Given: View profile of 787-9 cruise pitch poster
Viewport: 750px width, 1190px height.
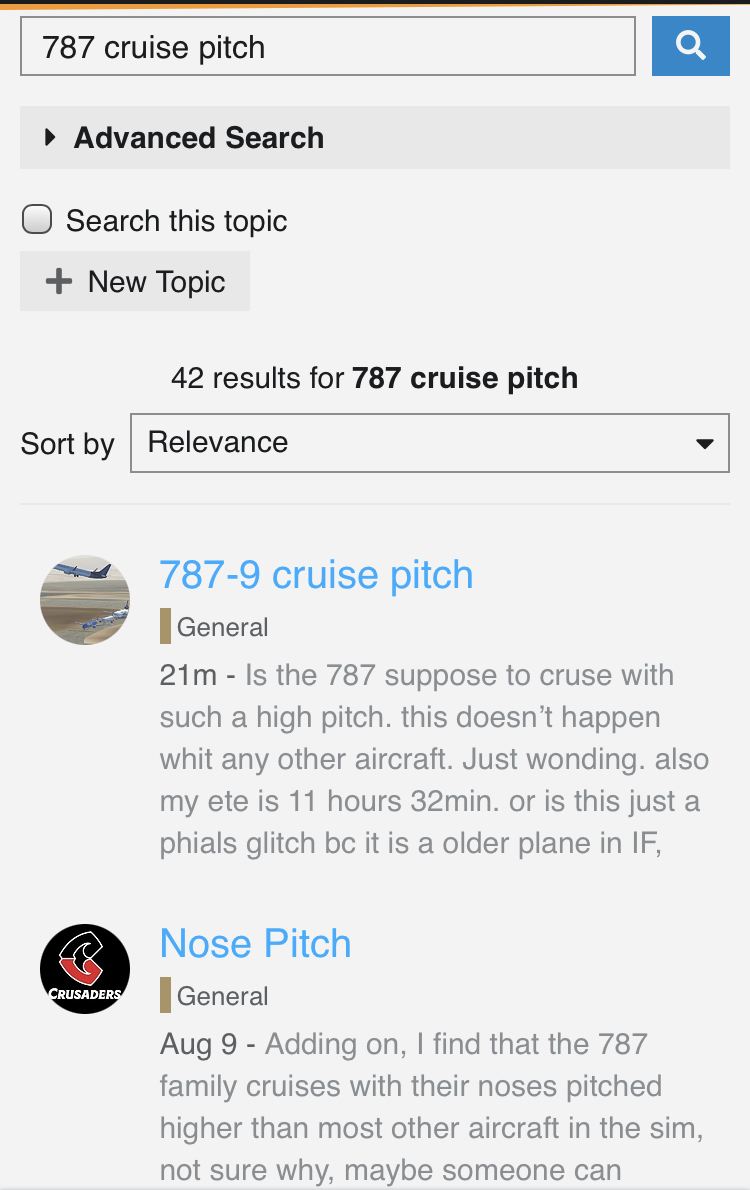Looking at the screenshot, I should (85, 600).
